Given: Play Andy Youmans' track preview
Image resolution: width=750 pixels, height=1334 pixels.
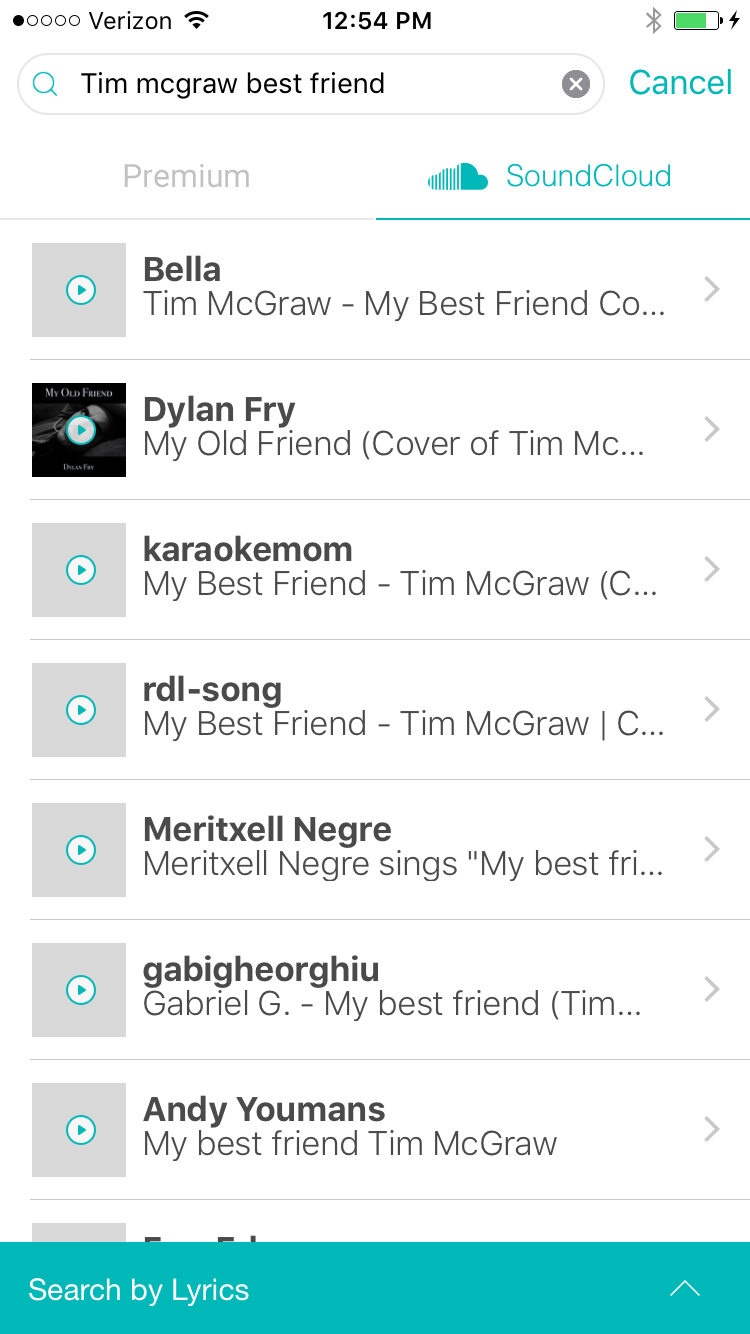Looking at the screenshot, I should (x=79, y=1130).
